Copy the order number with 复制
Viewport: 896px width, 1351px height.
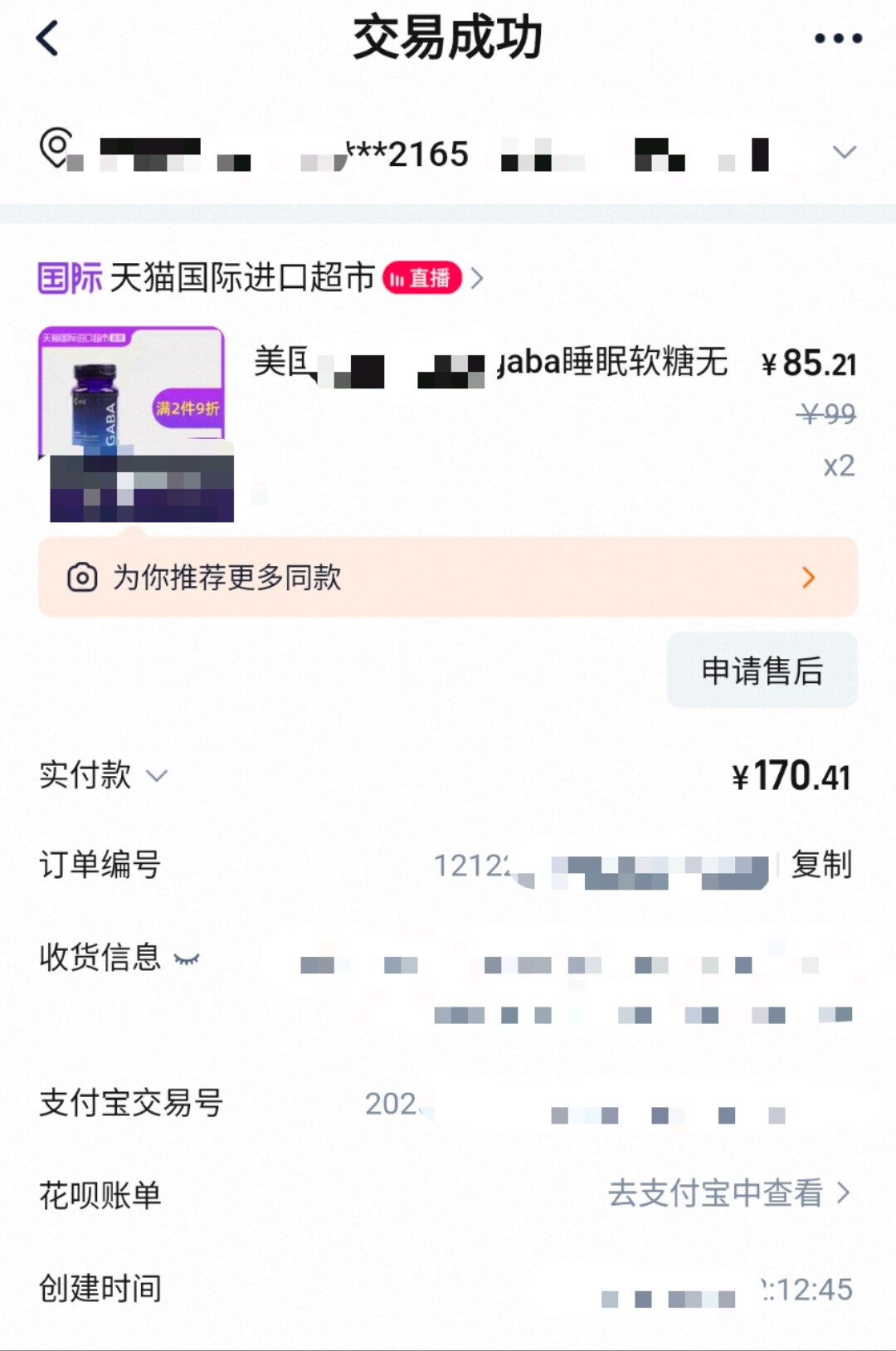pos(821,865)
